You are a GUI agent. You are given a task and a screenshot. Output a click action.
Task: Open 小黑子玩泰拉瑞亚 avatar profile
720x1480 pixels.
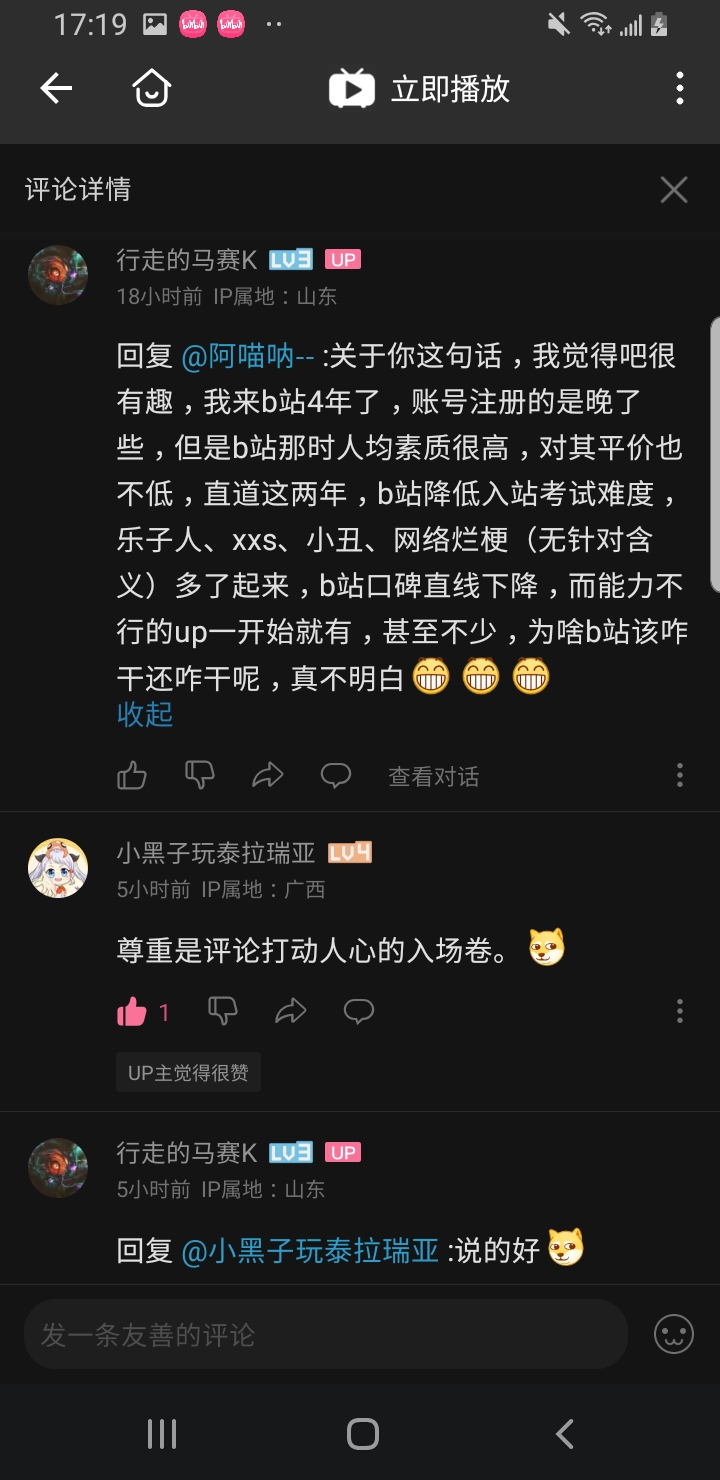(x=58, y=868)
